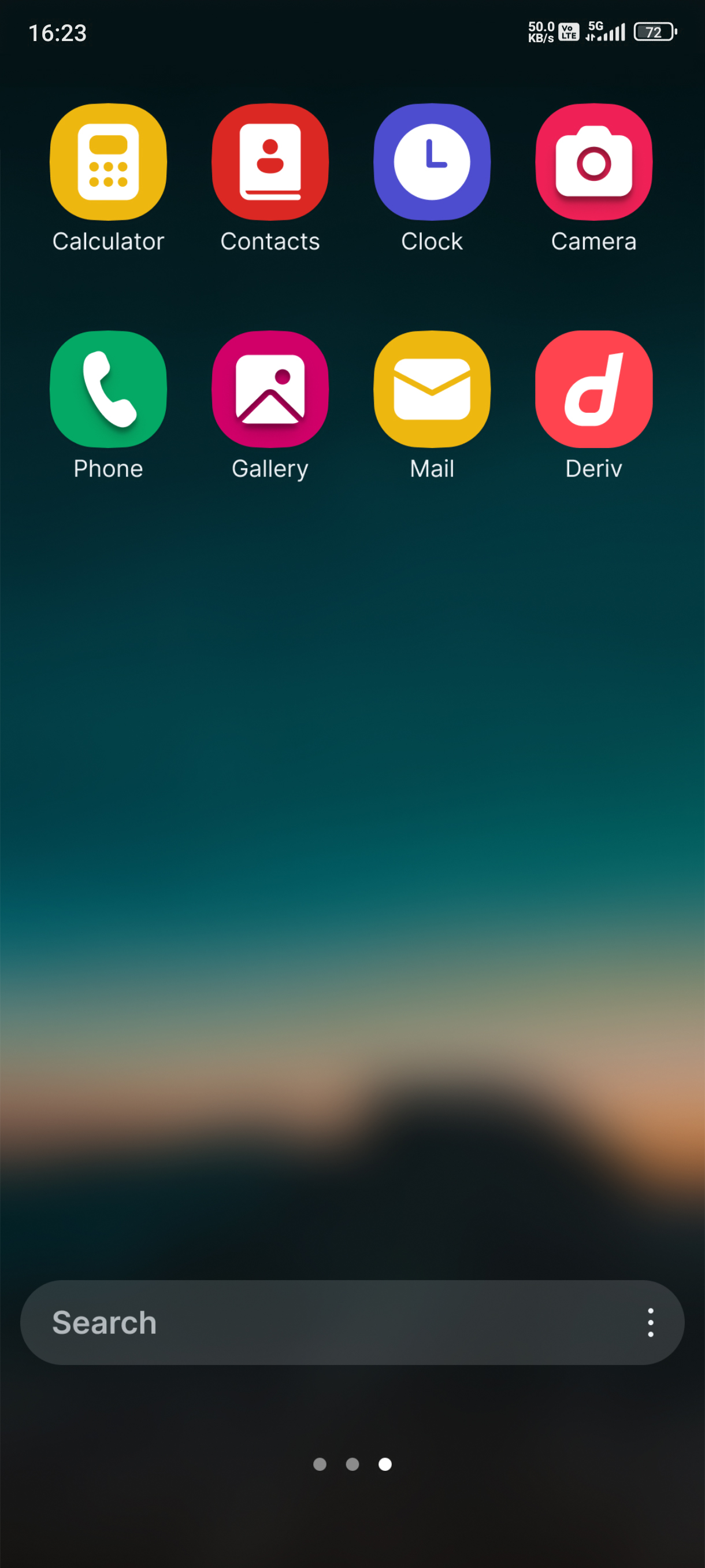The height and width of the screenshot is (1568, 705).
Task: Start the Camera app
Action: [x=593, y=162]
